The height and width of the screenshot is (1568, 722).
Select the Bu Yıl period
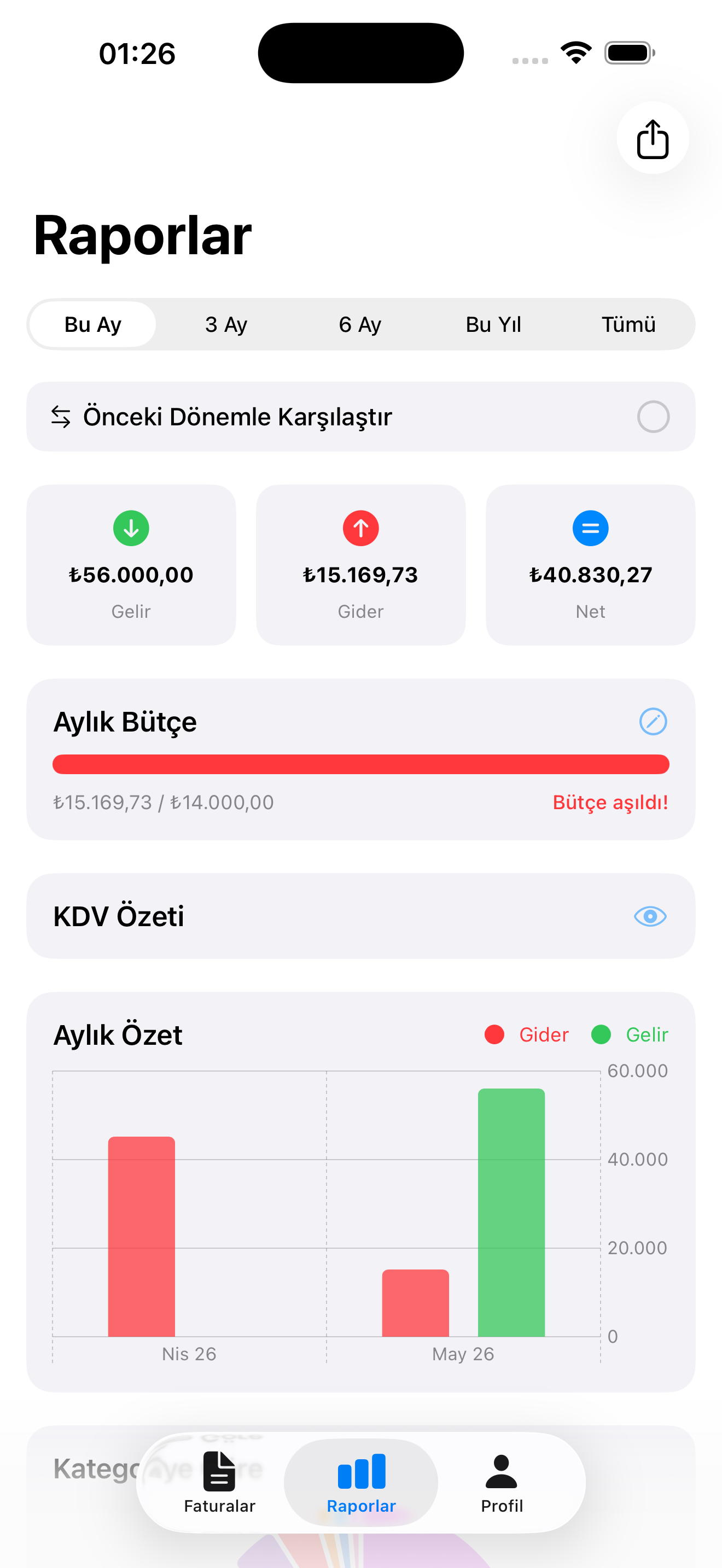pos(494,324)
